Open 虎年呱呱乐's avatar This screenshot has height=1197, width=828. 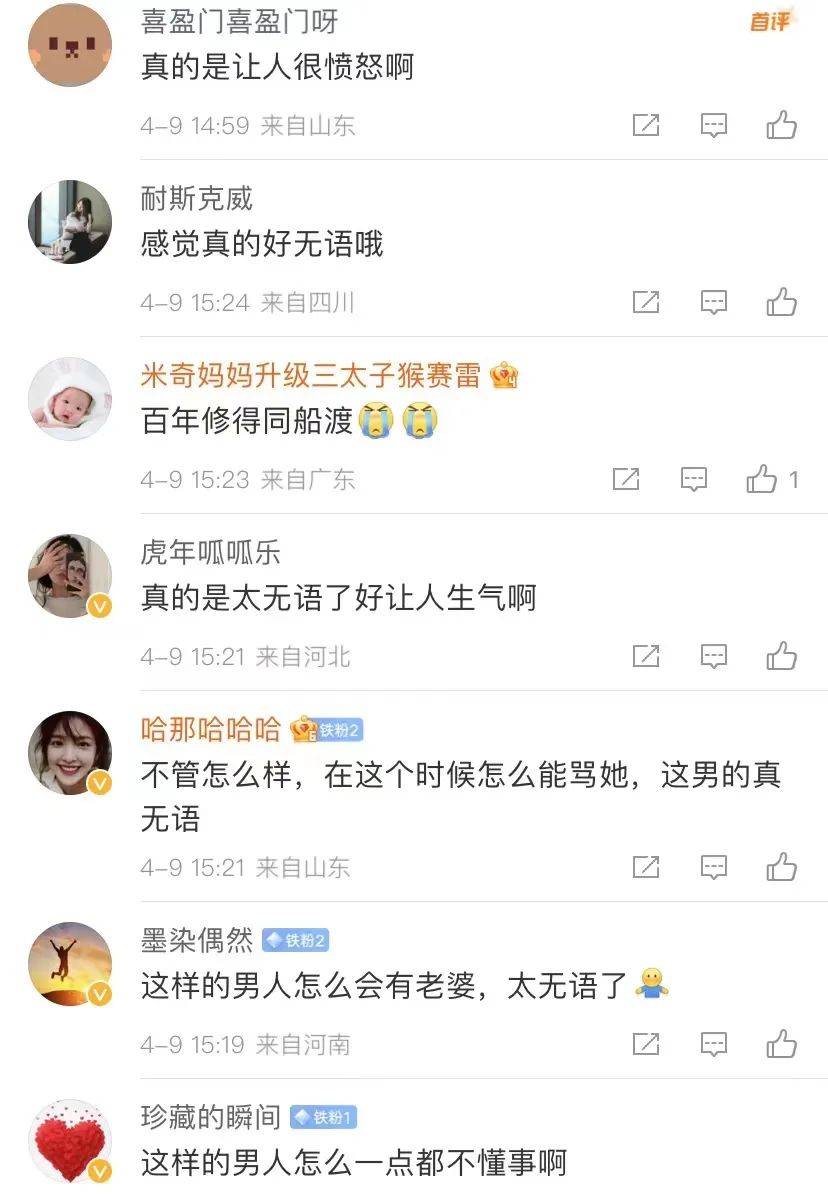click(x=70, y=576)
